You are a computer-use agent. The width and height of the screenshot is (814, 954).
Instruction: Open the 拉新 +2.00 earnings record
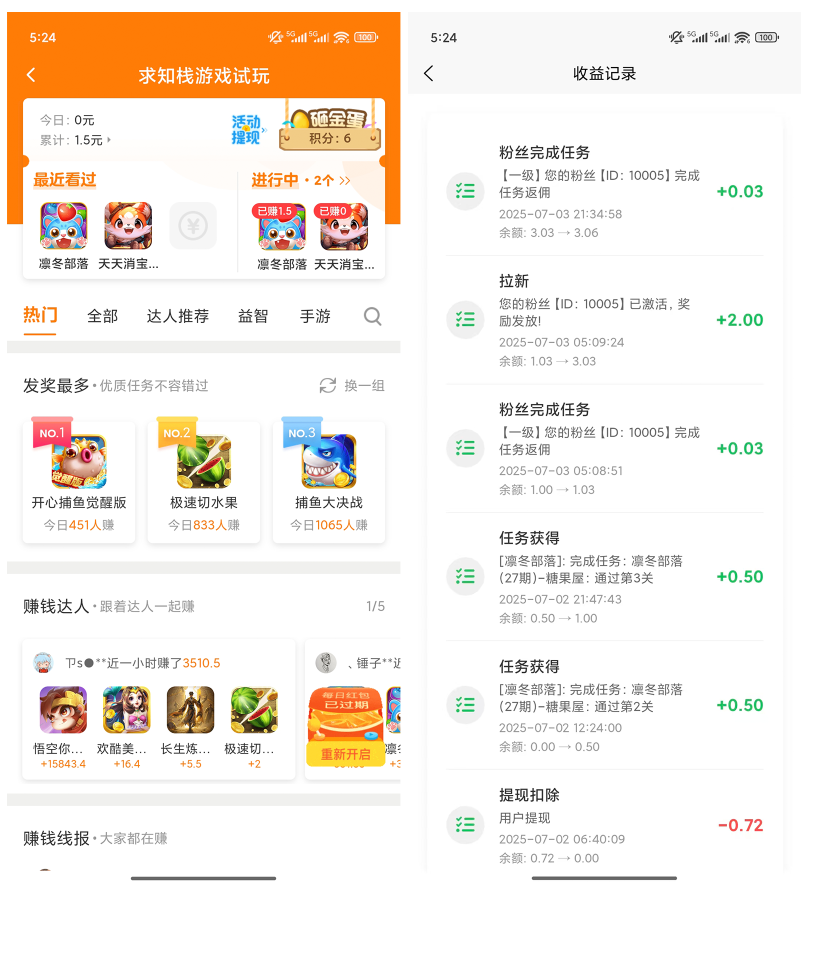pos(604,320)
